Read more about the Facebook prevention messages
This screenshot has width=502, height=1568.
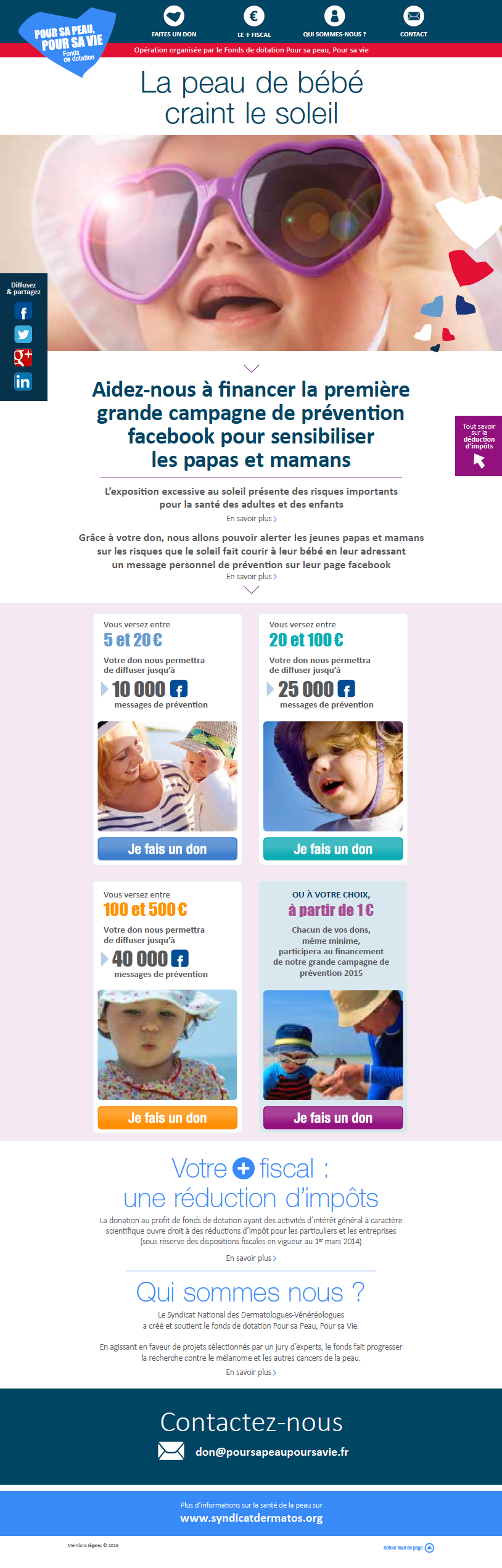click(251, 577)
